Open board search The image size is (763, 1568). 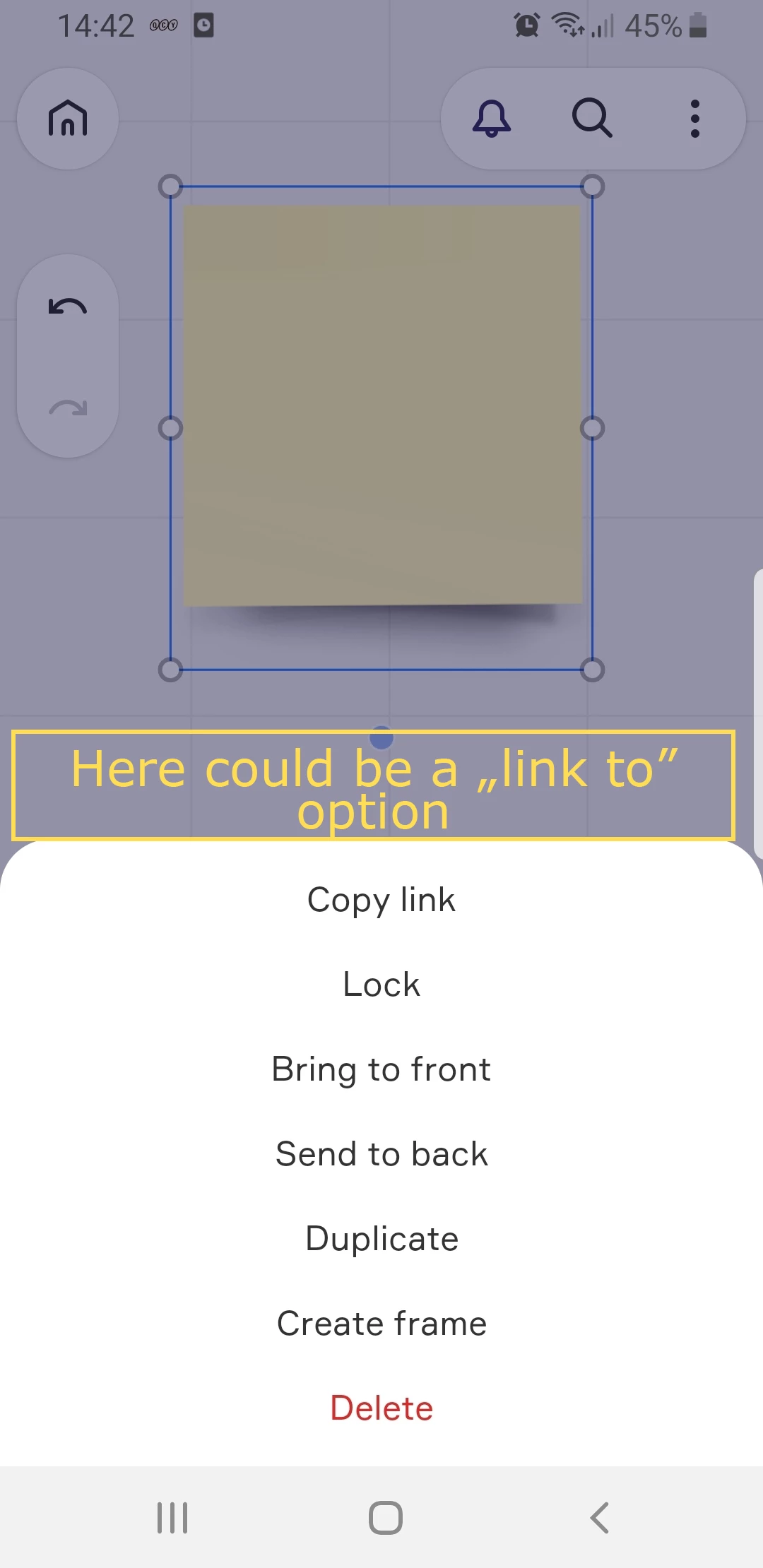[x=592, y=118]
